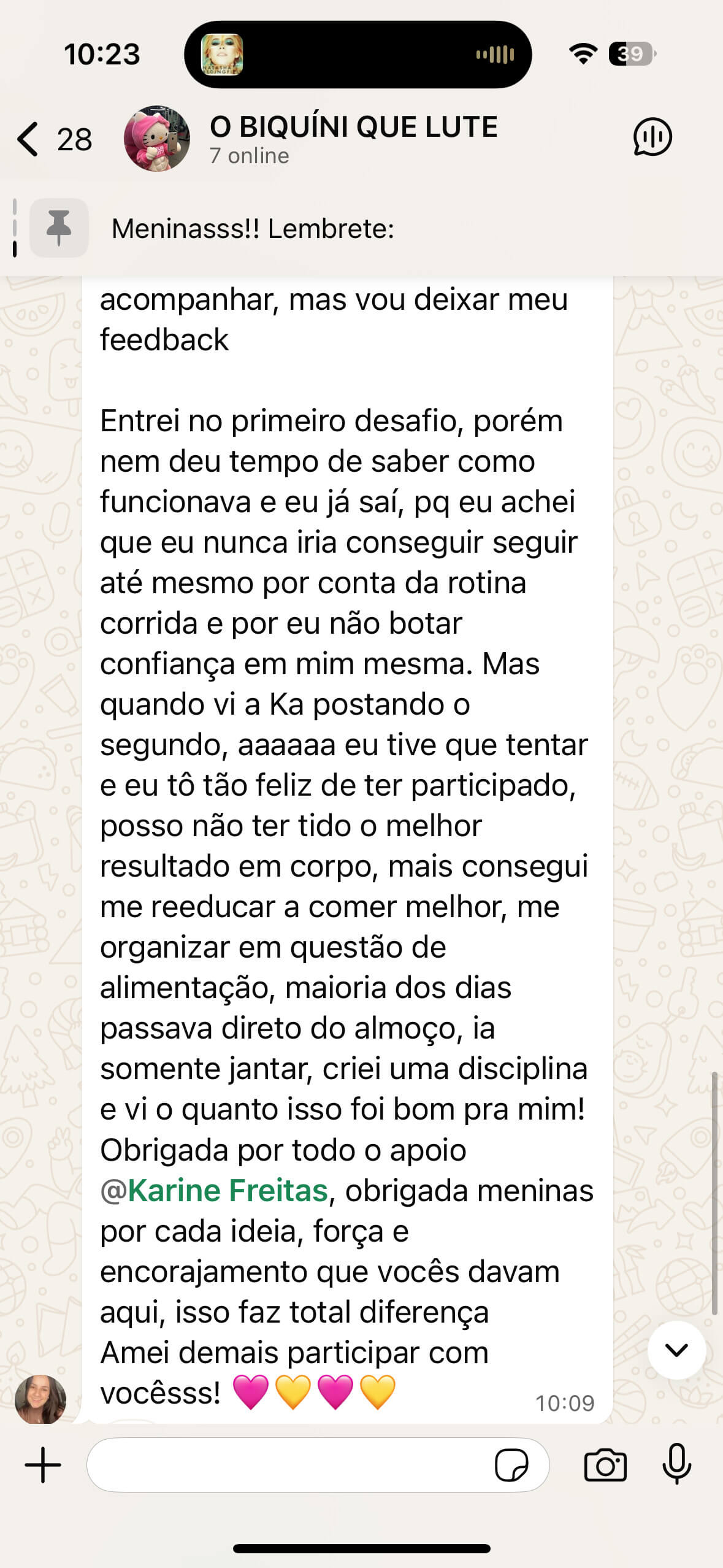Open the camera to send a photo
This screenshot has width=723, height=1568.
(x=605, y=1465)
